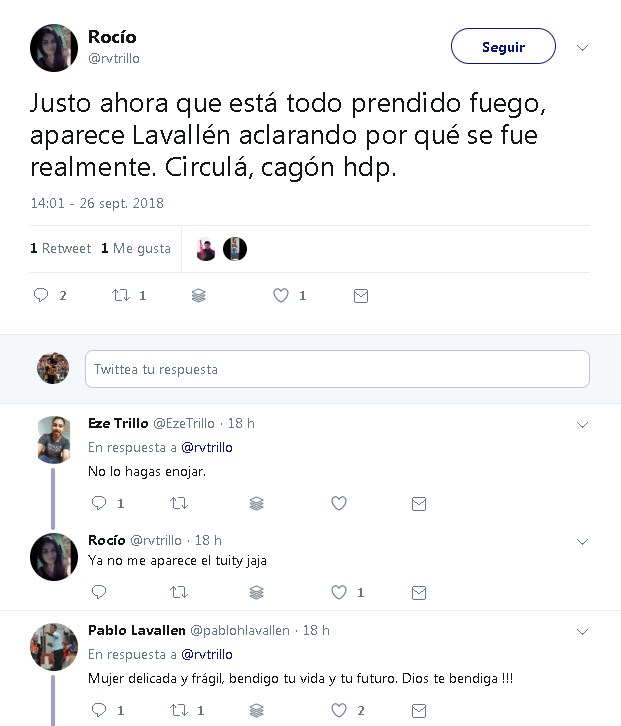
Task: Expand options chevron on Pablo Lavallen's reply
Action: pyautogui.click(x=583, y=632)
